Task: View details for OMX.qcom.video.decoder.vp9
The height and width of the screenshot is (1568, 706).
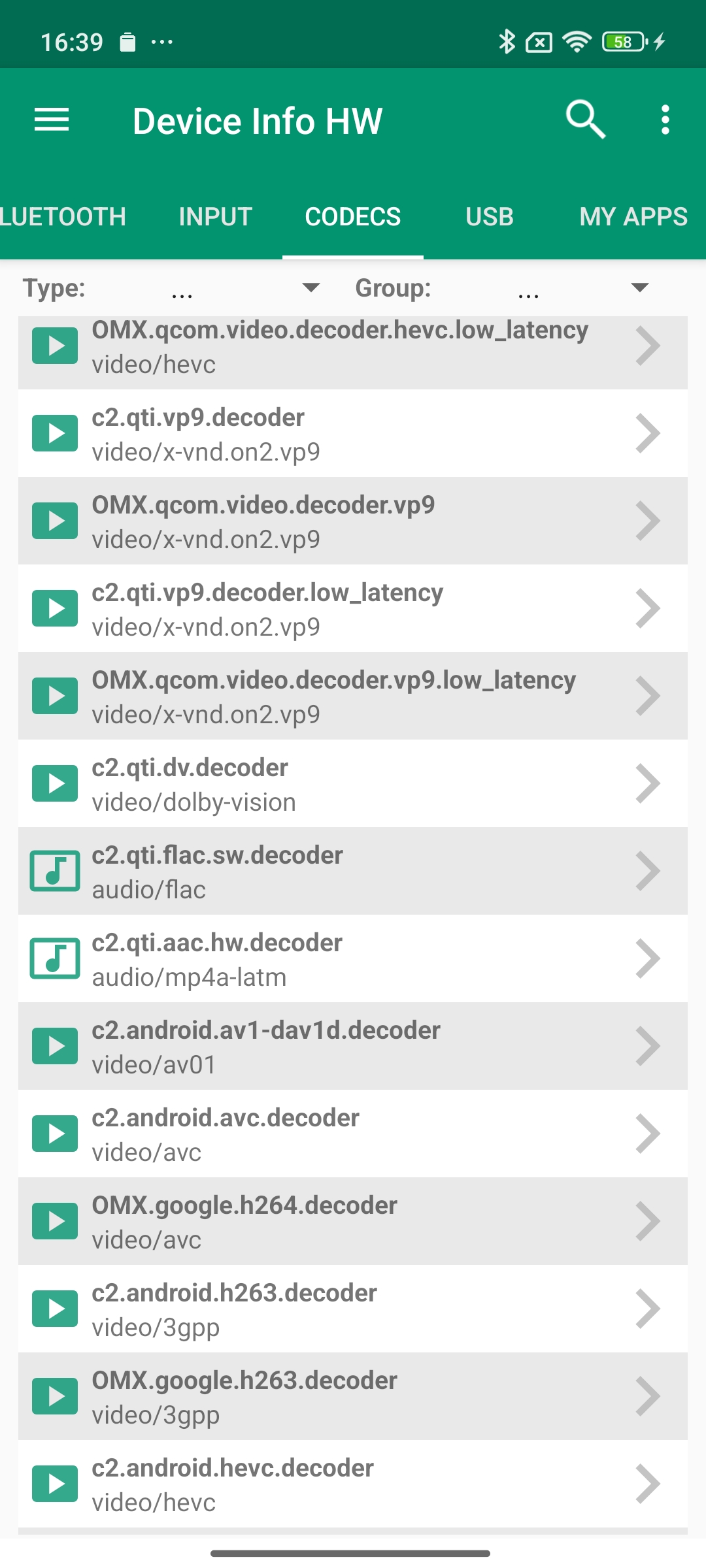Action: tap(353, 521)
